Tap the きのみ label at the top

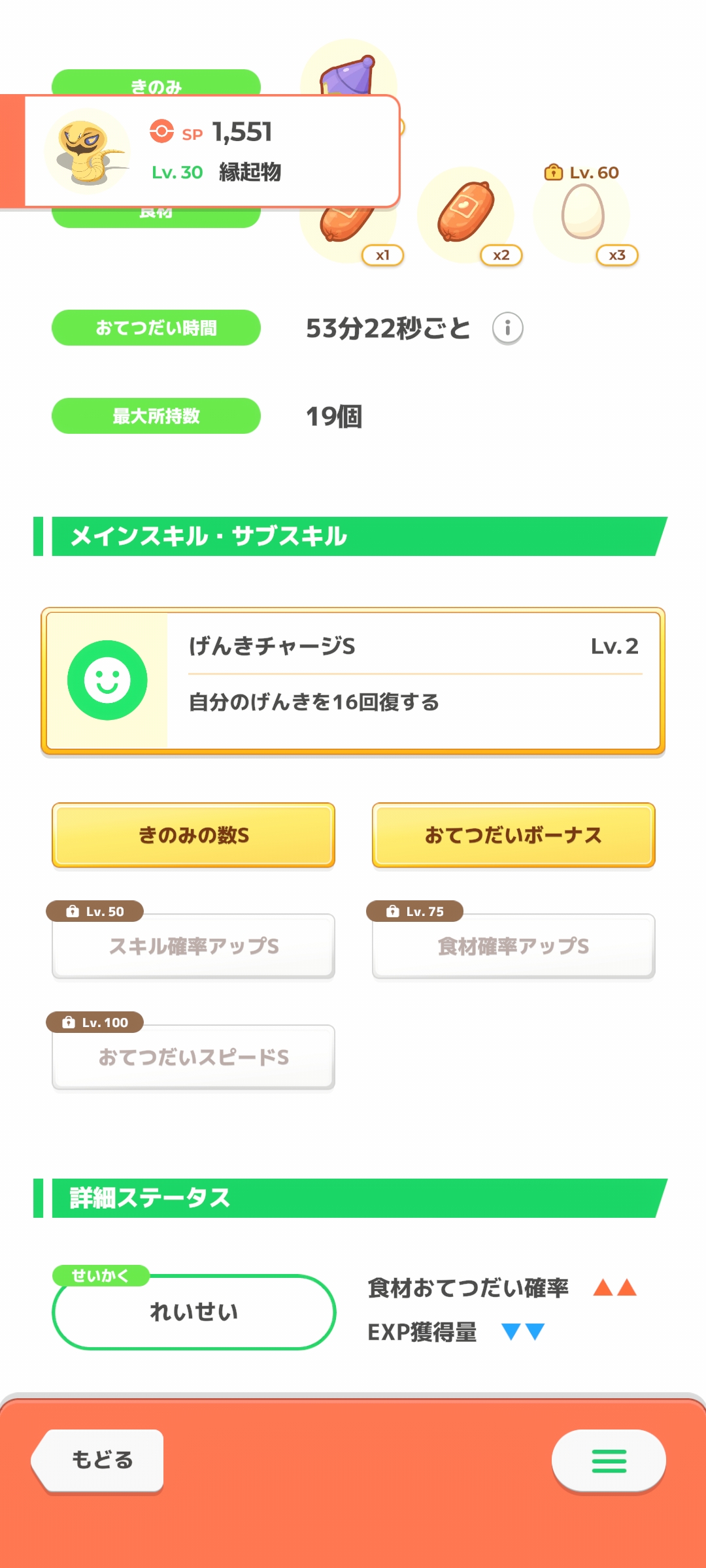155,86
